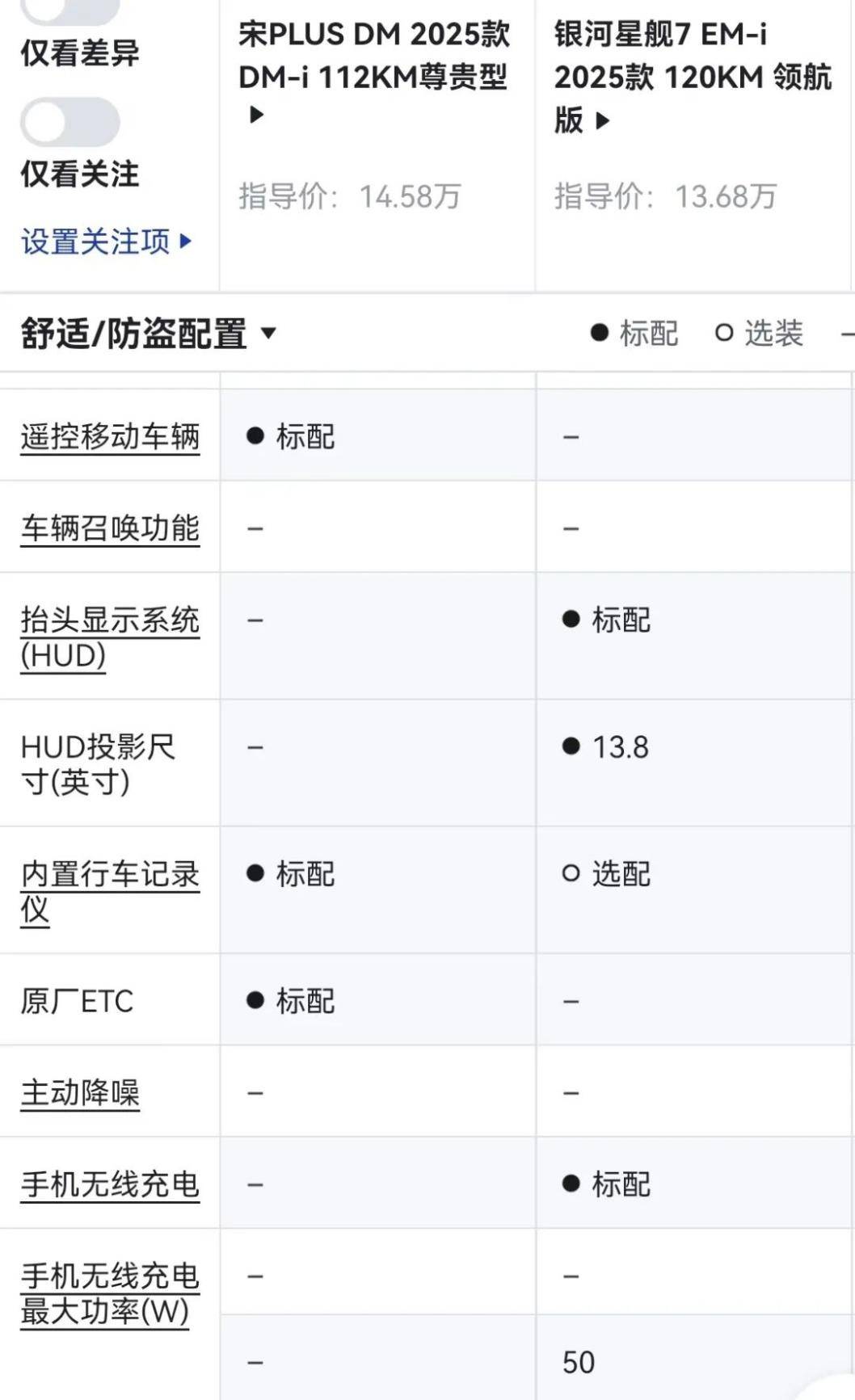The height and width of the screenshot is (1400, 855).
Task: Open 设置关注项 link
Action: coord(106,241)
